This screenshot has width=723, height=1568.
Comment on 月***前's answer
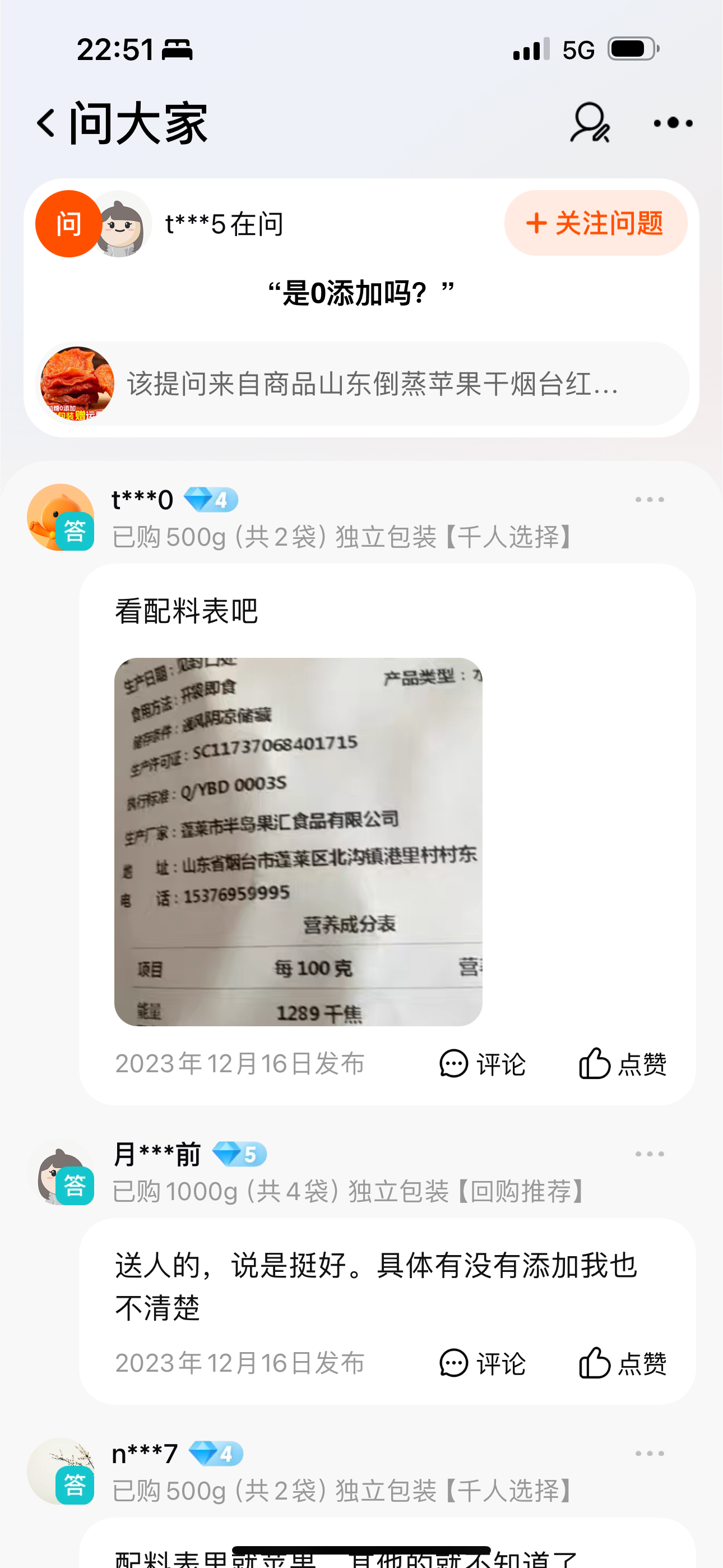pos(483,1363)
